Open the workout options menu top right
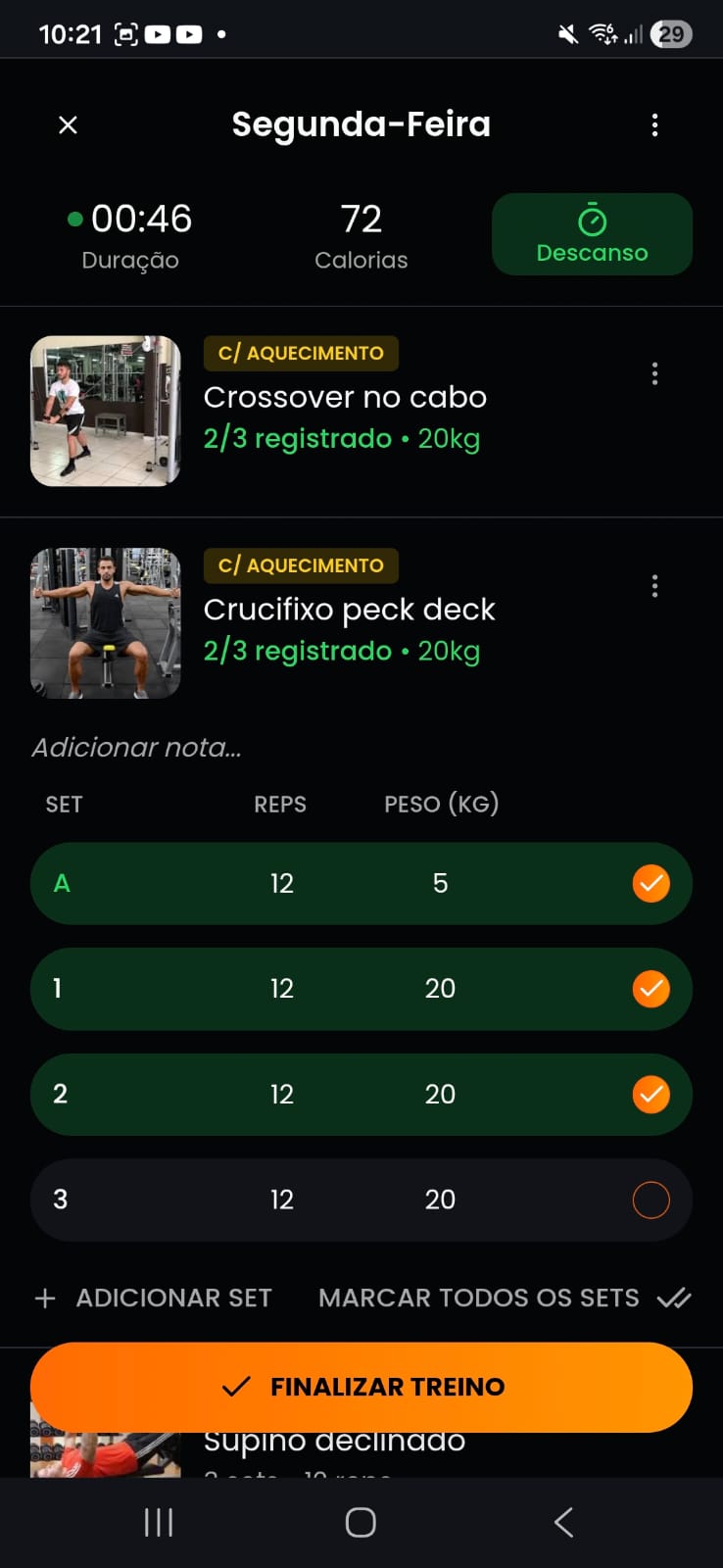Image resolution: width=723 pixels, height=1568 pixels. point(654,124)
